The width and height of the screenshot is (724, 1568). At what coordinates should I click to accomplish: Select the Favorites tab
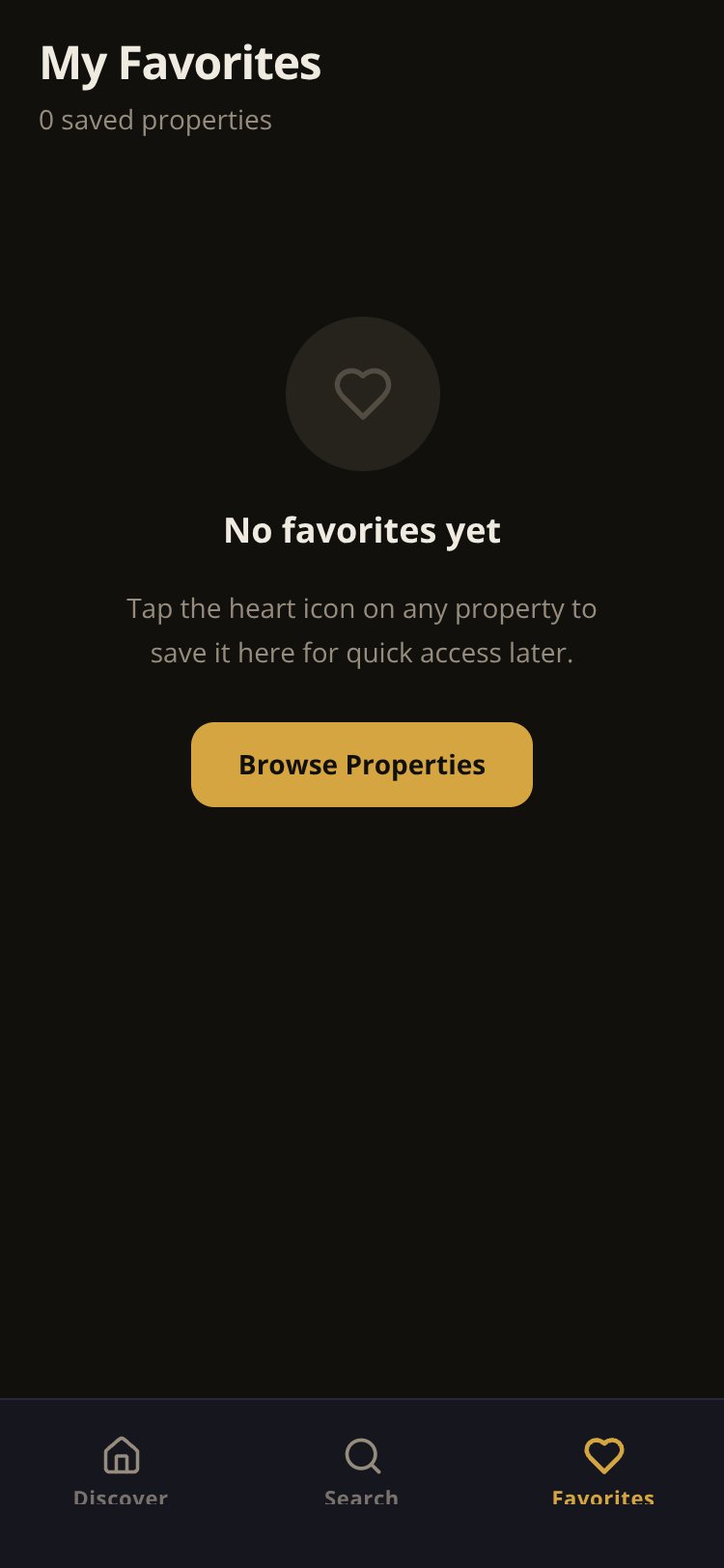[603, 1471]
